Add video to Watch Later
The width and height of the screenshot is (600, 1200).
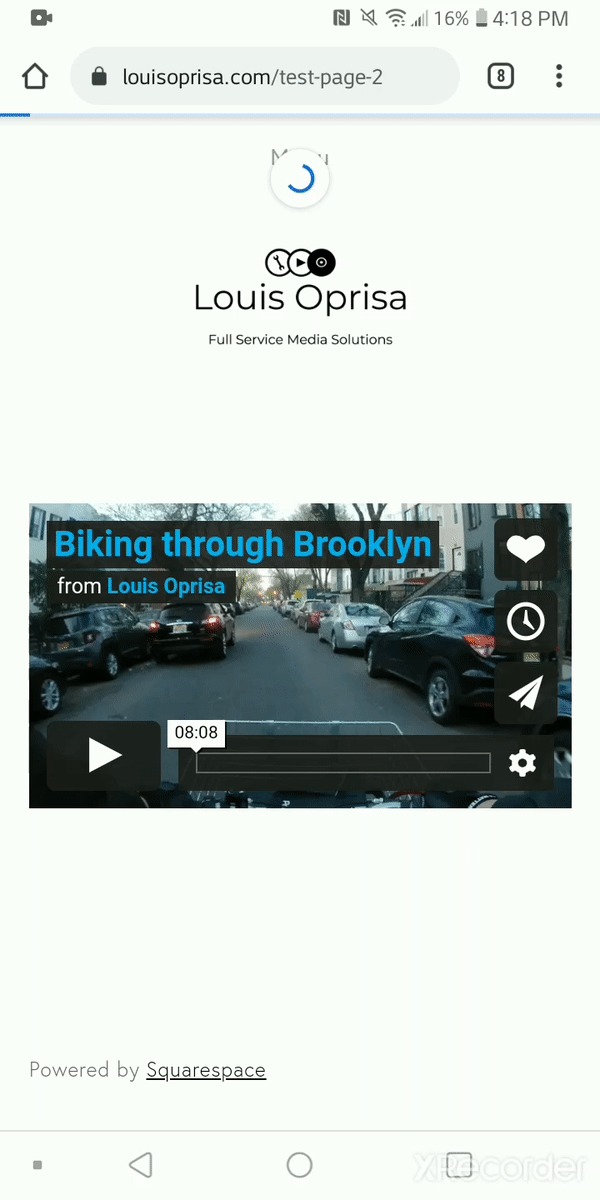525,621
